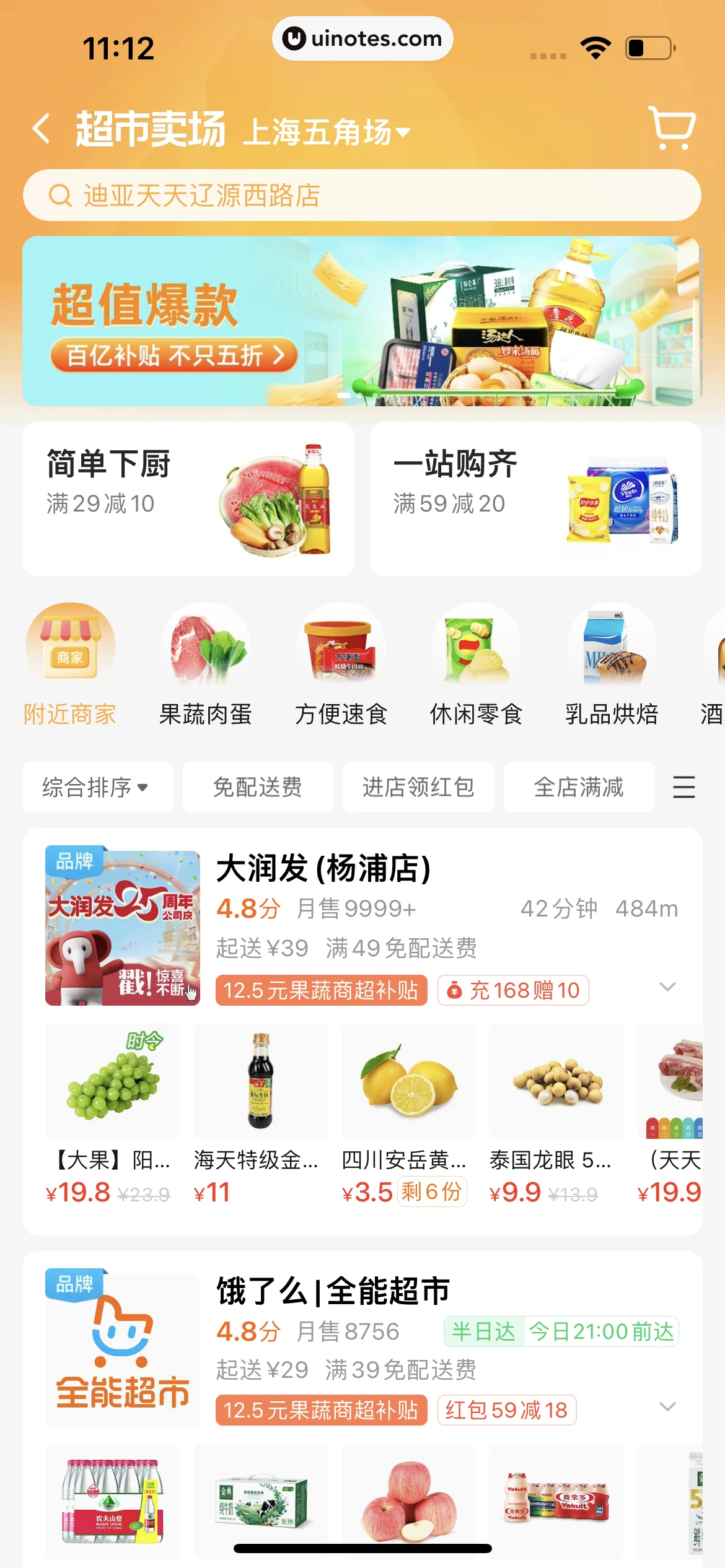Click the search magnifier icon
The width and height of the screenshot is (725, 1568).
(x=60, y=194)
